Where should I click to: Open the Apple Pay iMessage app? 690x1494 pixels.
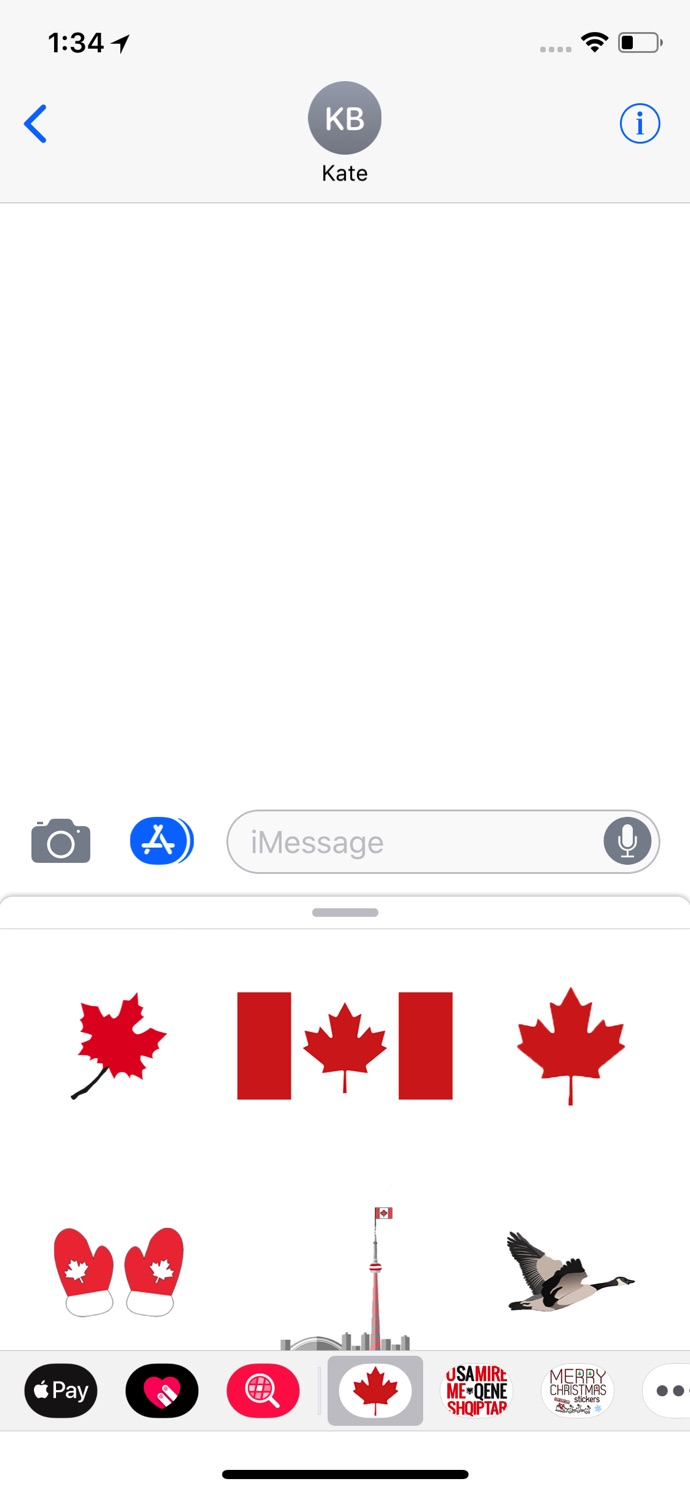pyautogui.click(x=61, y=1391)
